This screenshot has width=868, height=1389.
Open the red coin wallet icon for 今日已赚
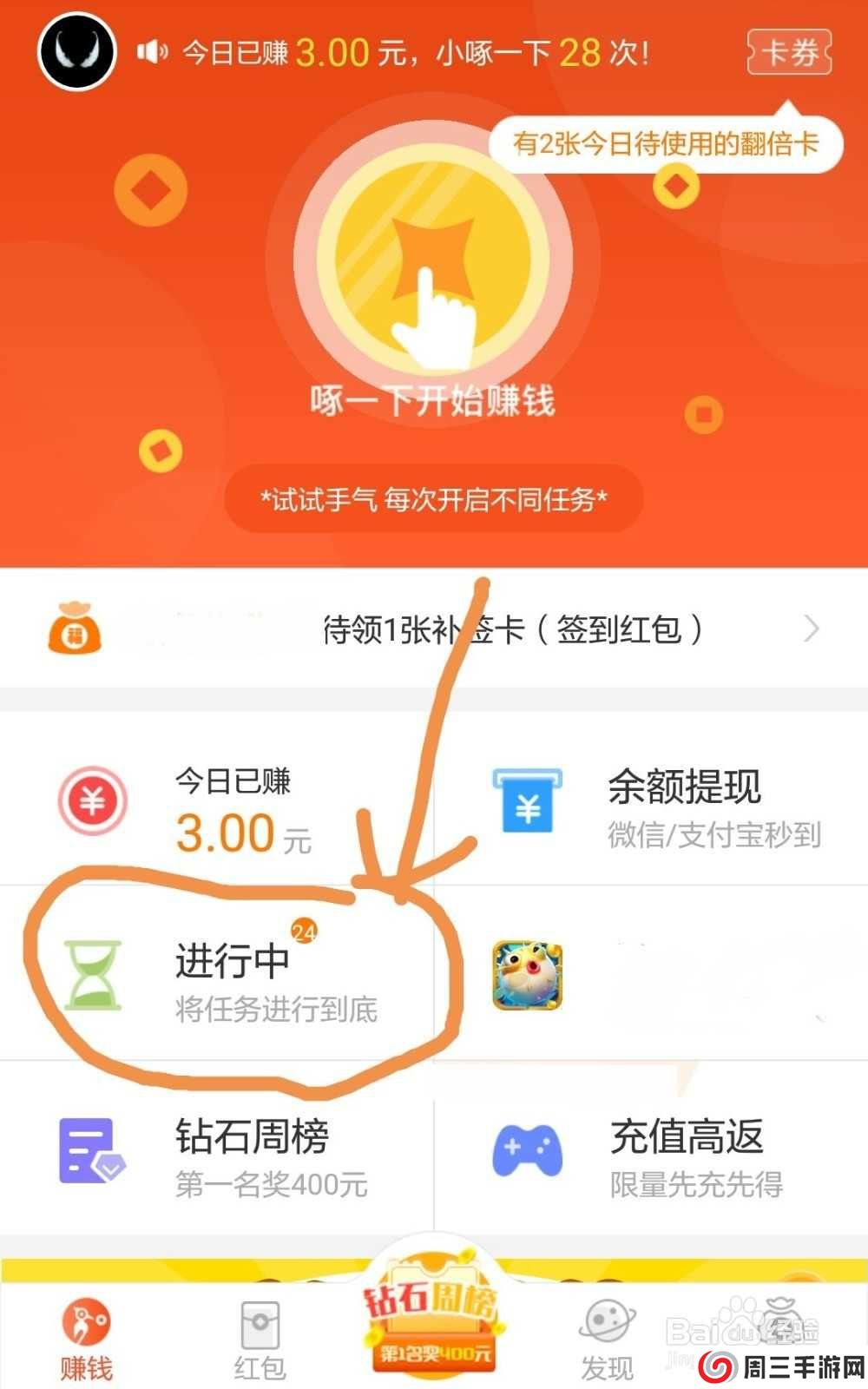pos(92,803)
